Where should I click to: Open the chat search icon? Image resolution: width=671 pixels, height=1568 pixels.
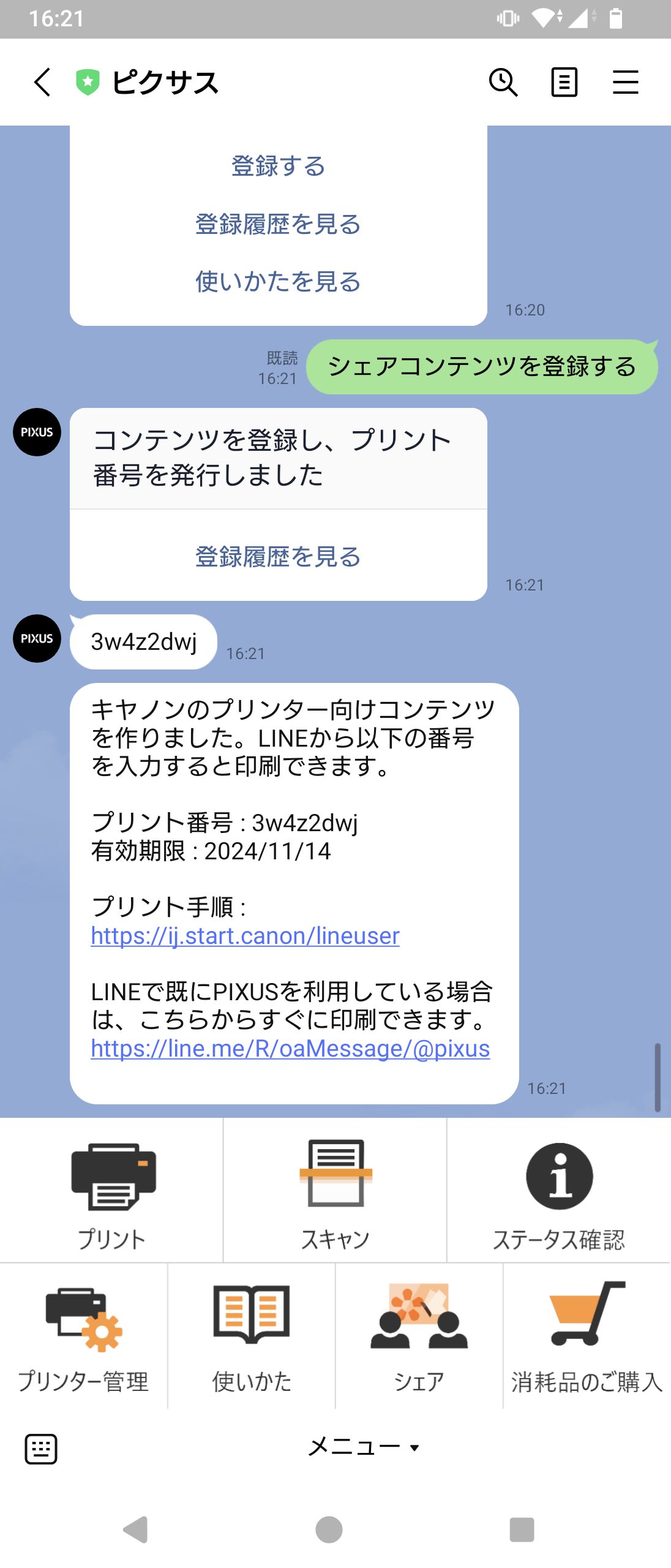[503, 82]
